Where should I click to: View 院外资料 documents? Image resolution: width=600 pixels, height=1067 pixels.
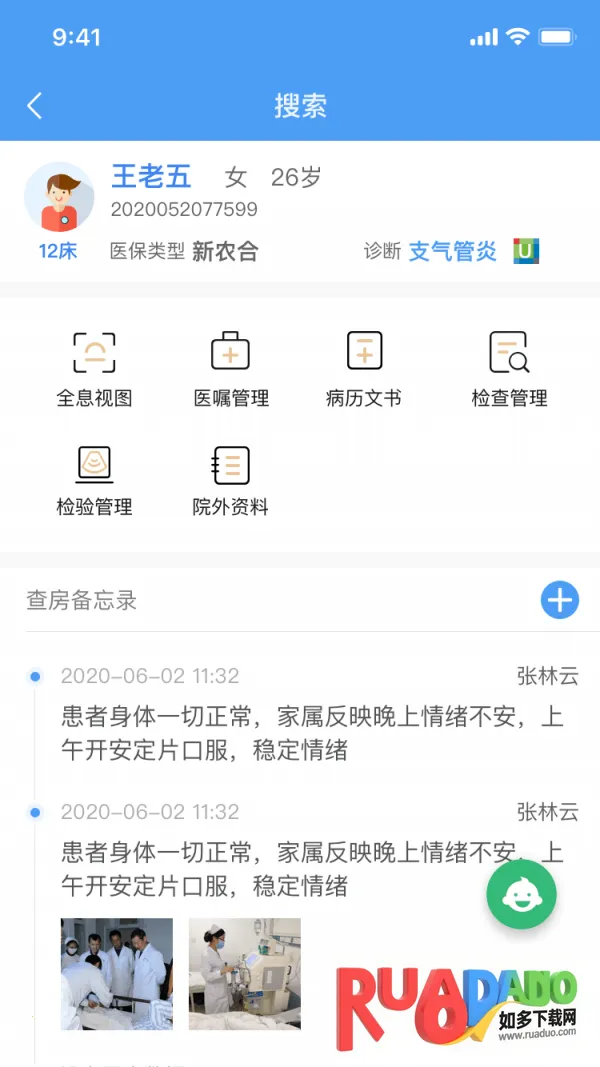pyautogui.click(x=231, y=480)
